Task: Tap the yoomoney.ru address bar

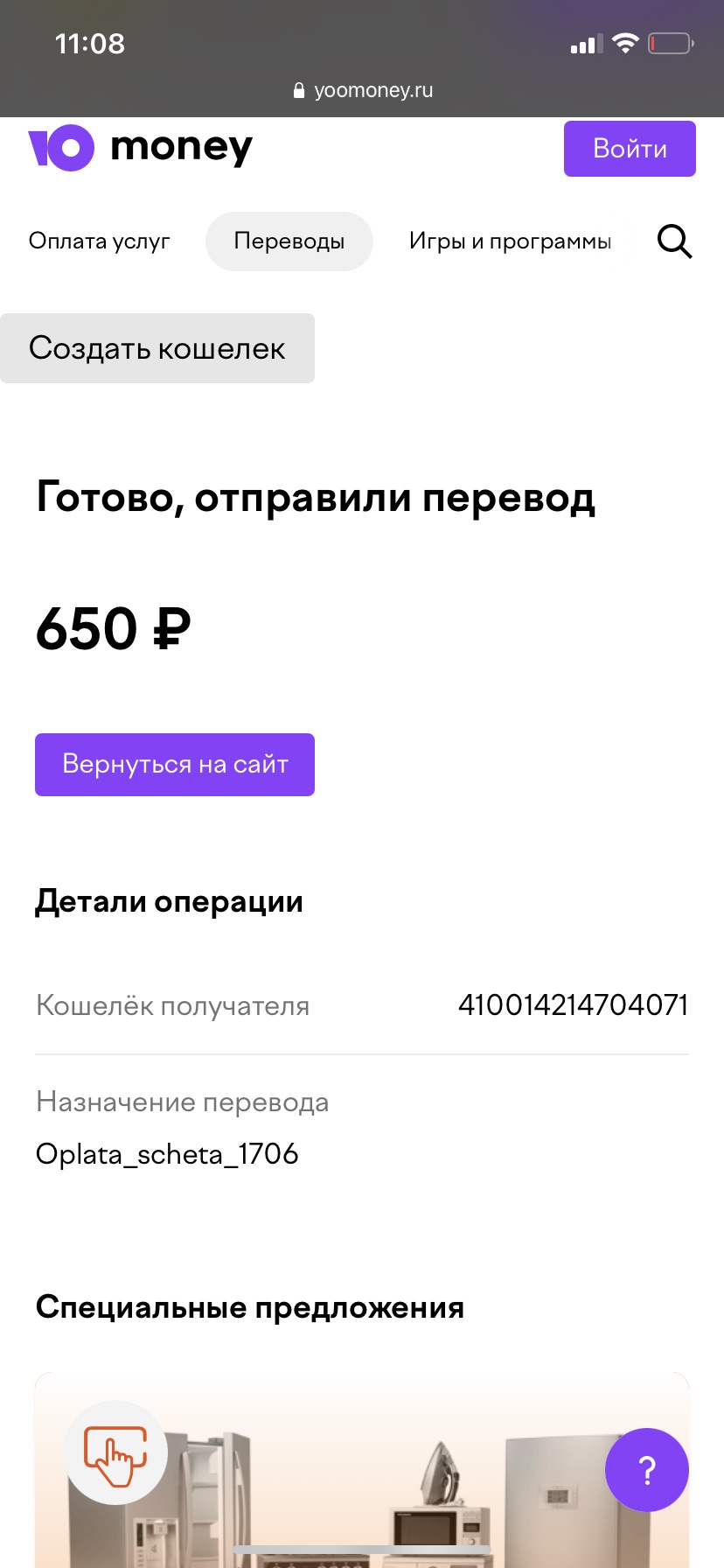Action: coord(362,90)
